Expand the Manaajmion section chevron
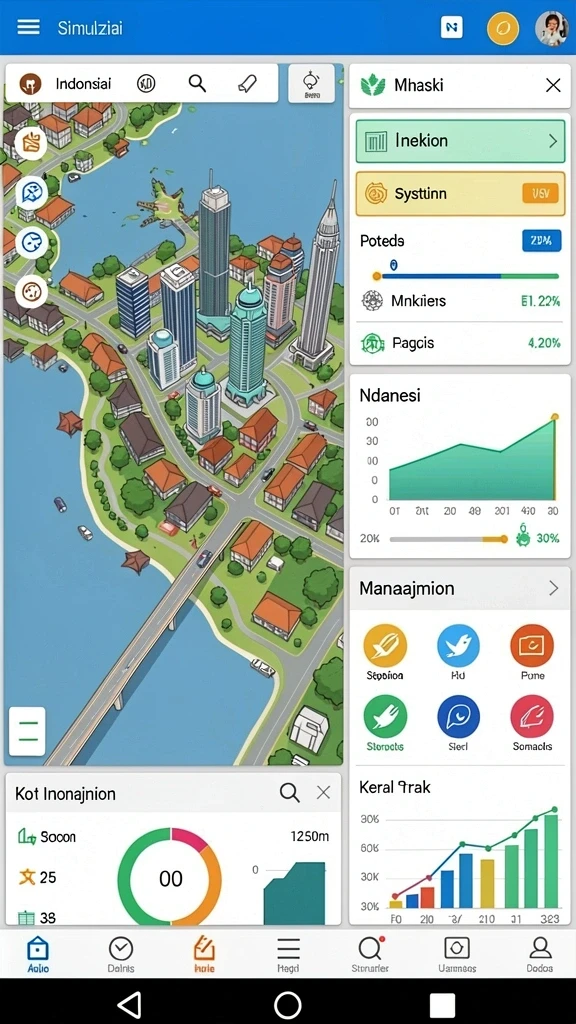576x1024 pixels. pos(553,588)
